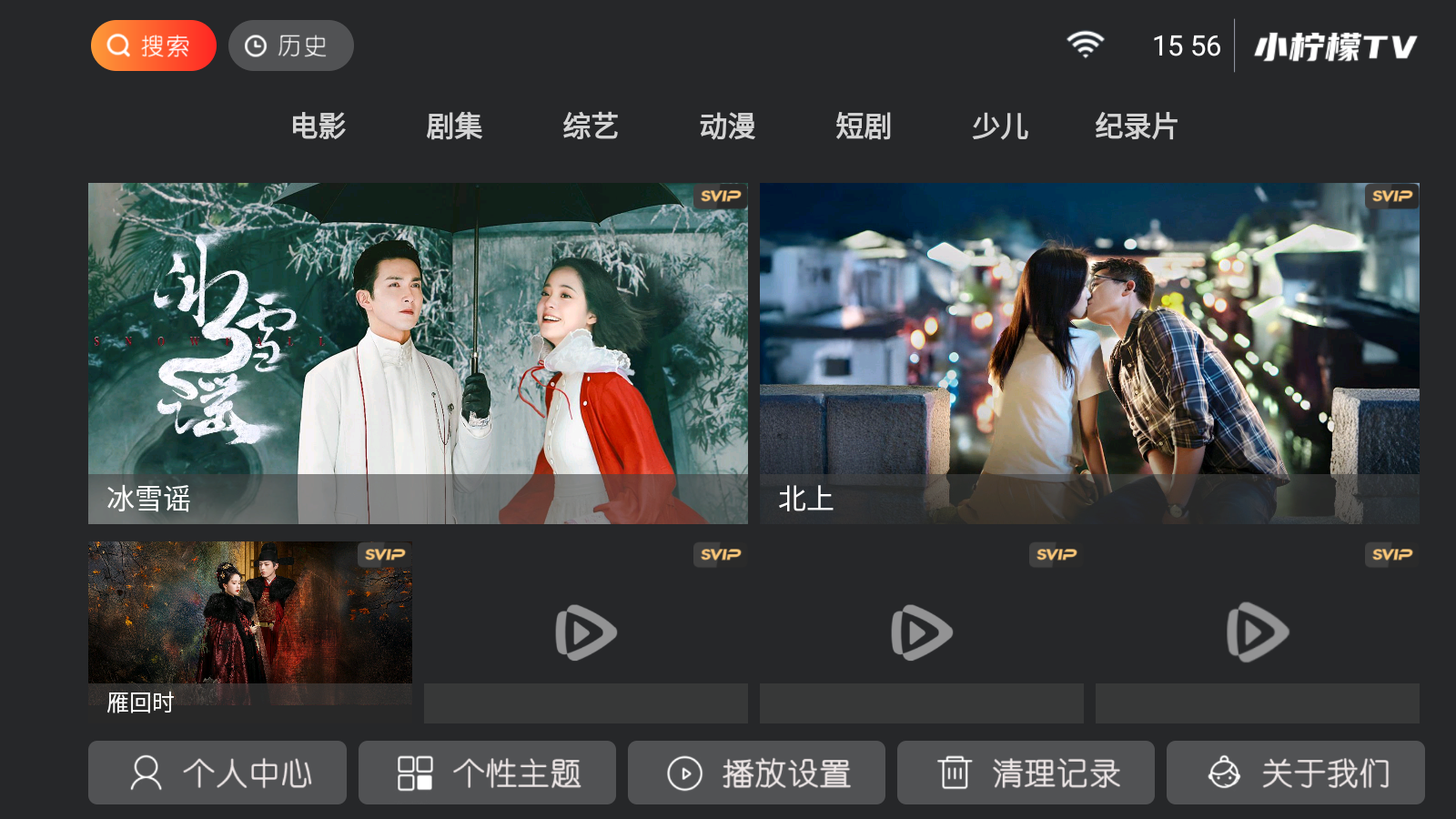
Task: Open the 关于我们 about page
Action: pos(1295,773)
